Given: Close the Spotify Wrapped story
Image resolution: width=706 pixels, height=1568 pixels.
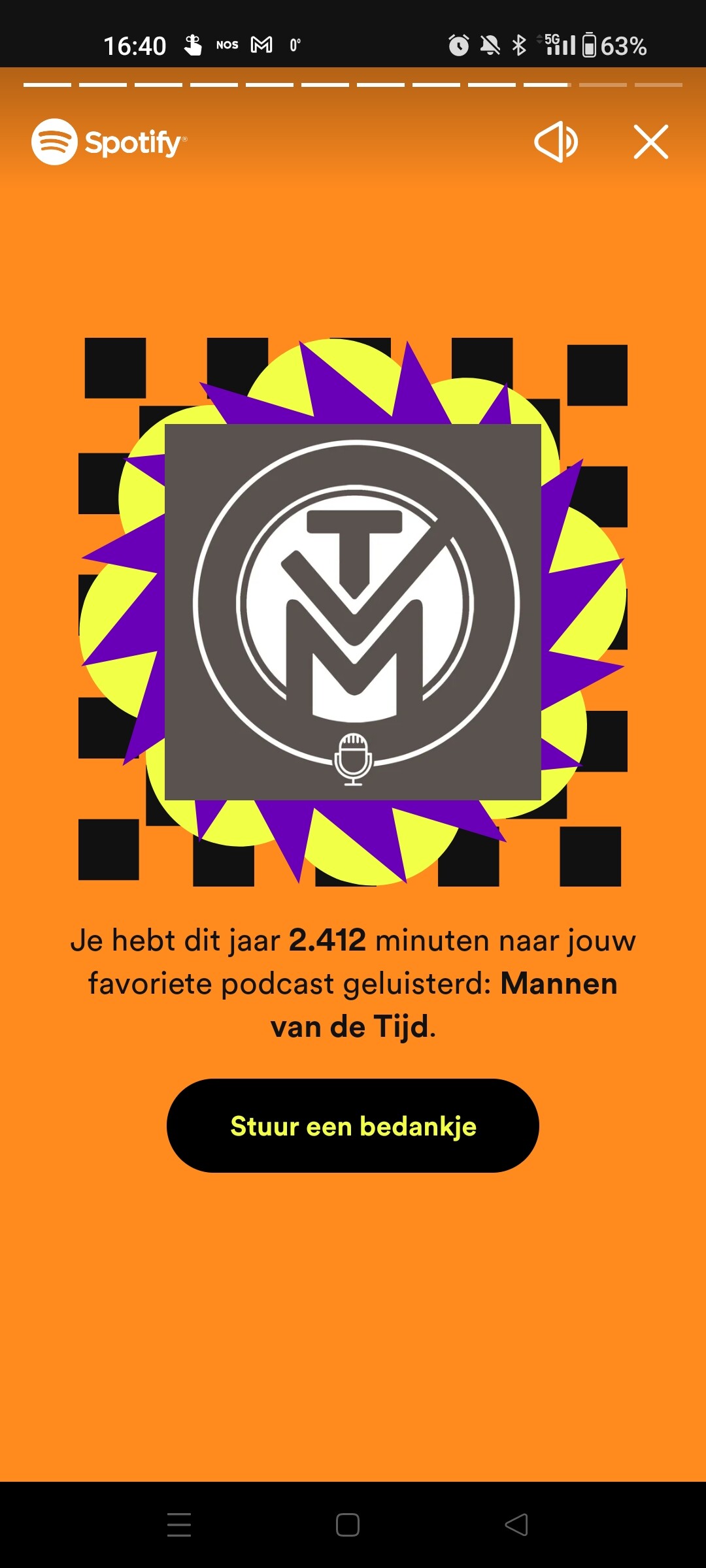Looking at the screenshot, I should 651,142.
